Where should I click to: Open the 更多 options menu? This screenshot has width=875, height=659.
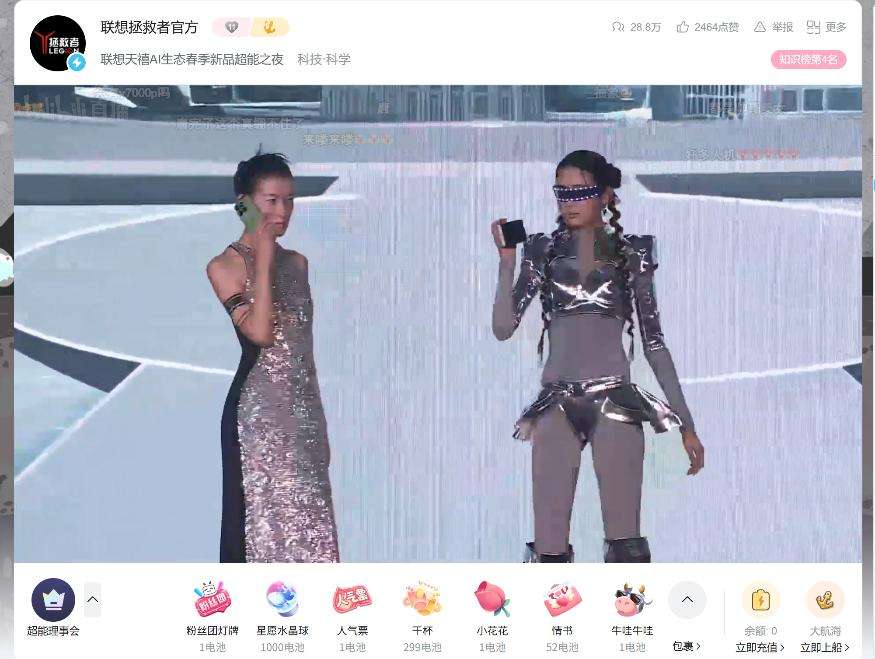[826, 27]
